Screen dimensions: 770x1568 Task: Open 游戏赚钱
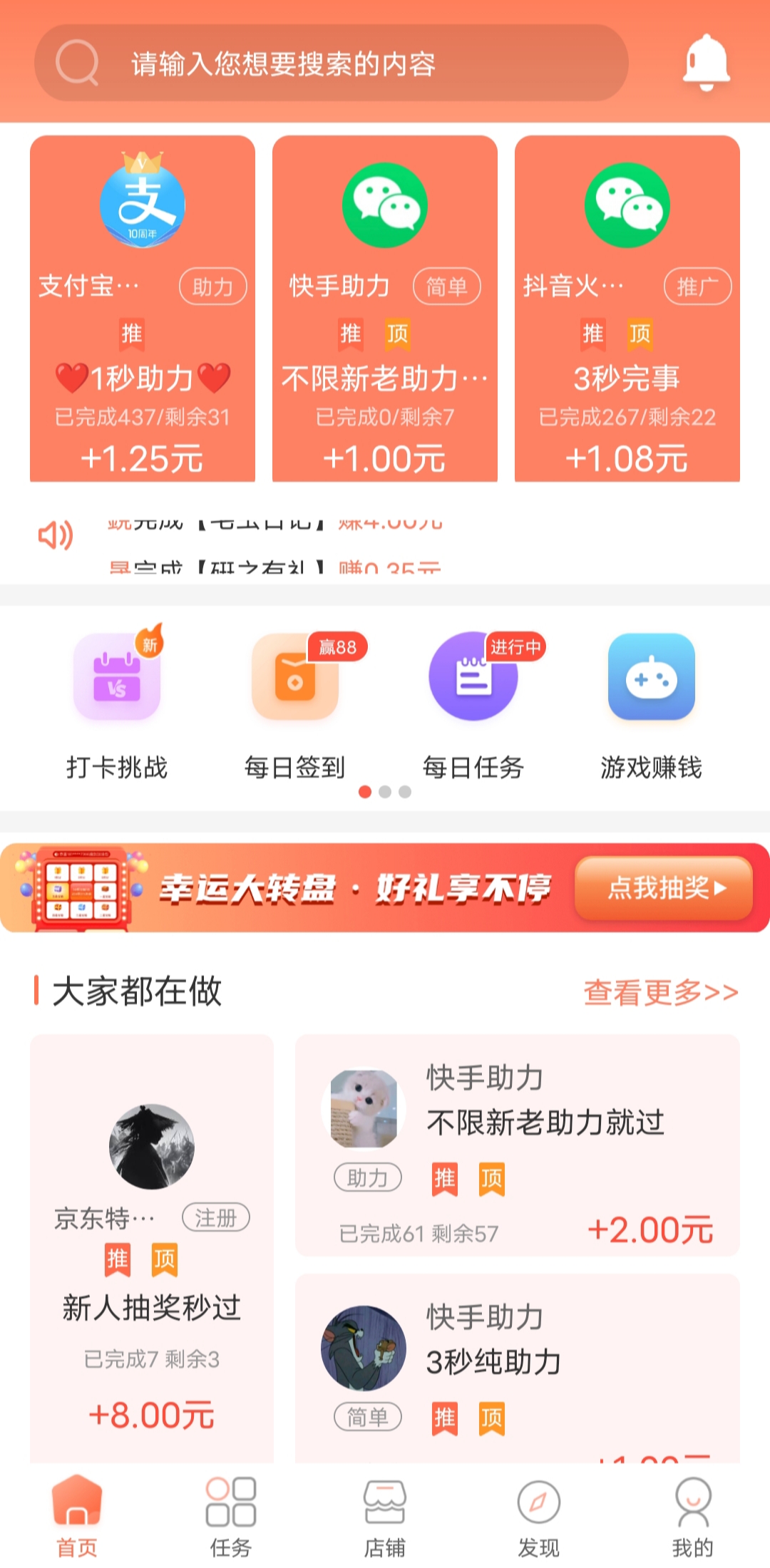[652, 705]
